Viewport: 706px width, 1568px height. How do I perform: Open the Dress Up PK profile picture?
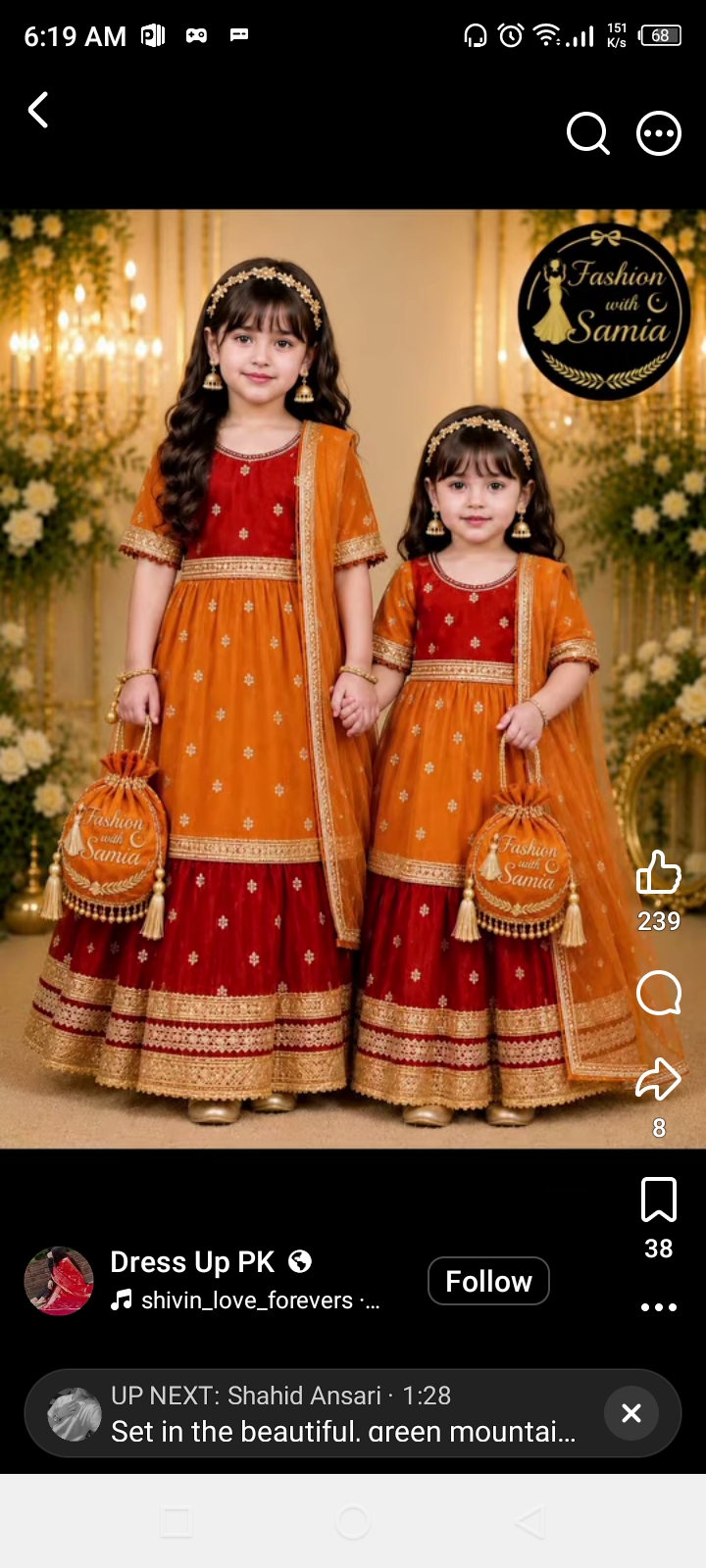click(59, 1281)
